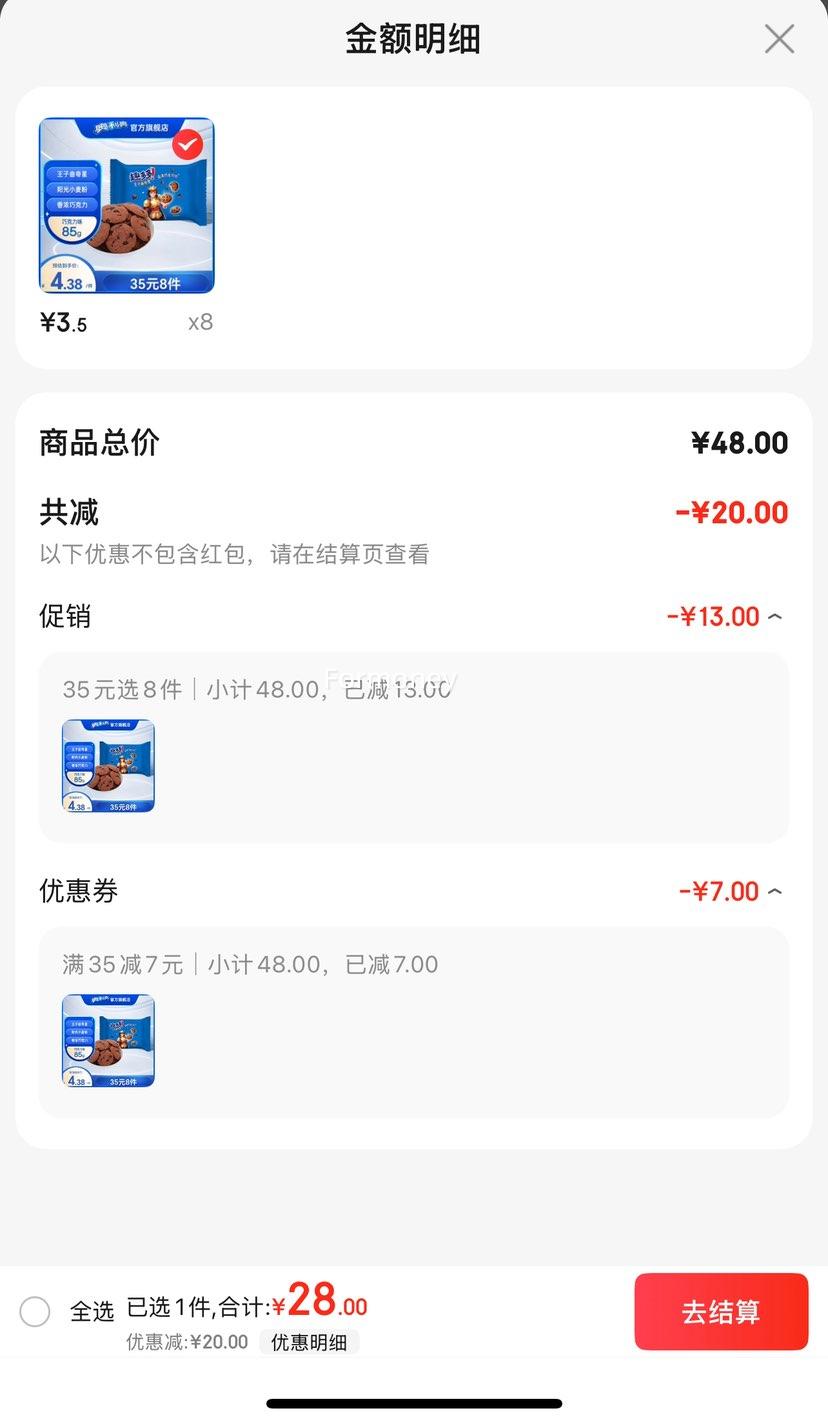This screenshot has width=828, height=1424.
Task: Close the 金额明细 panel
Action: click(779, 39)
